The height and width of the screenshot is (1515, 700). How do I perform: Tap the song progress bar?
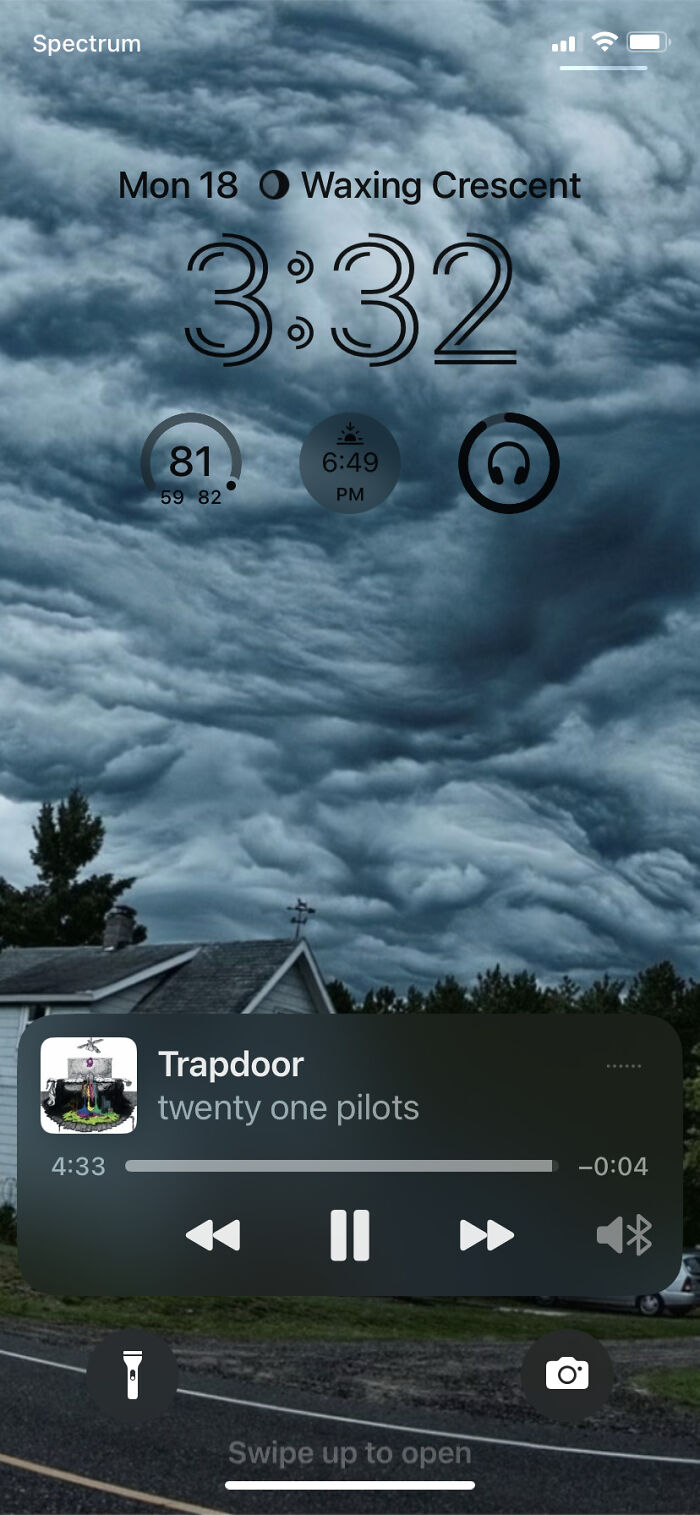pos(340,1166)
